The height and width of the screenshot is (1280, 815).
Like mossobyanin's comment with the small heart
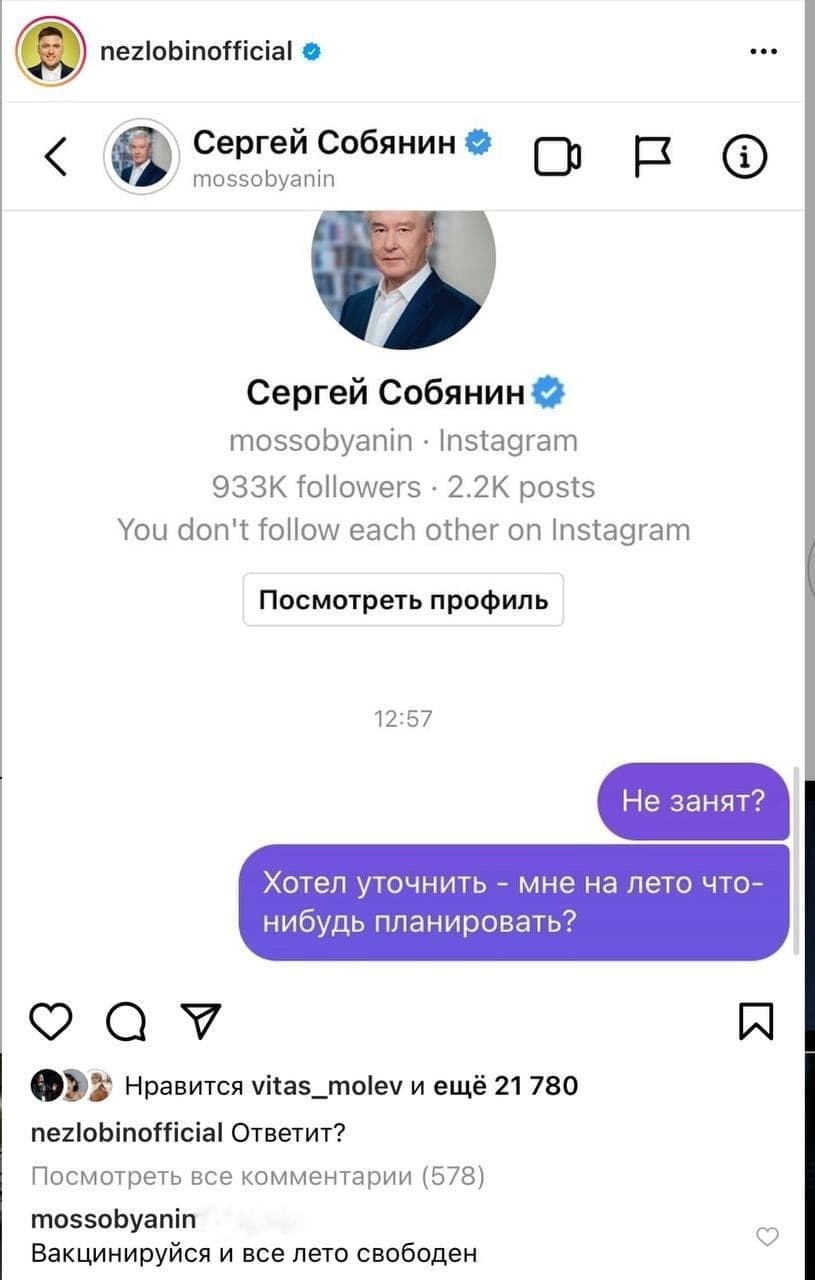767,1237
